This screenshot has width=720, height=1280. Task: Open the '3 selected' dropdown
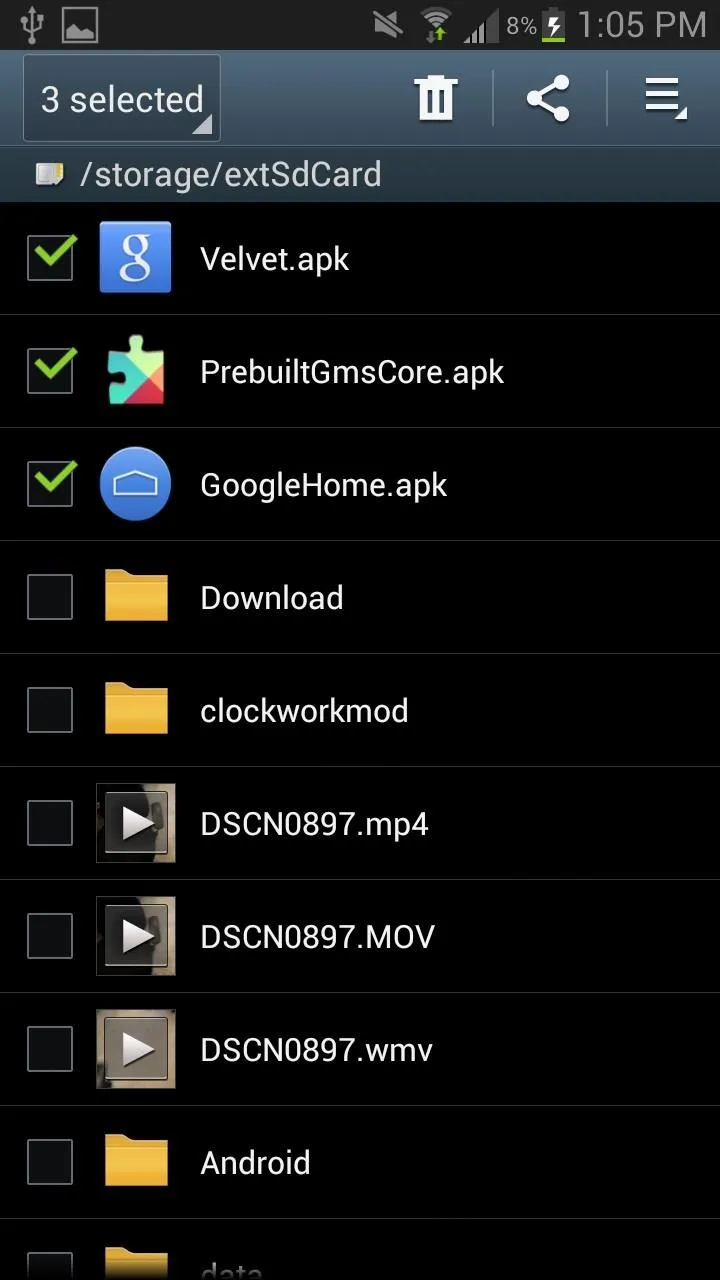(x=122, y=98)
